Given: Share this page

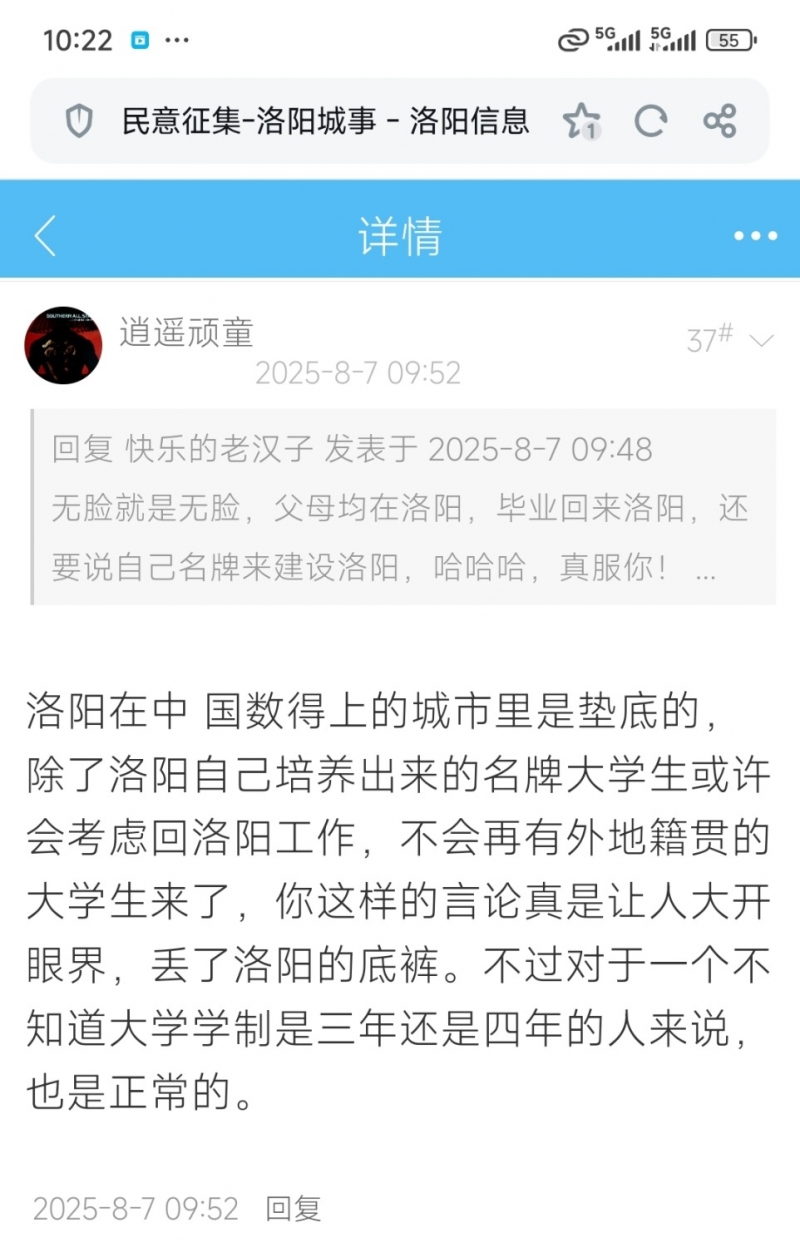Looking at the screenshot, I should [x=720, y=121].
